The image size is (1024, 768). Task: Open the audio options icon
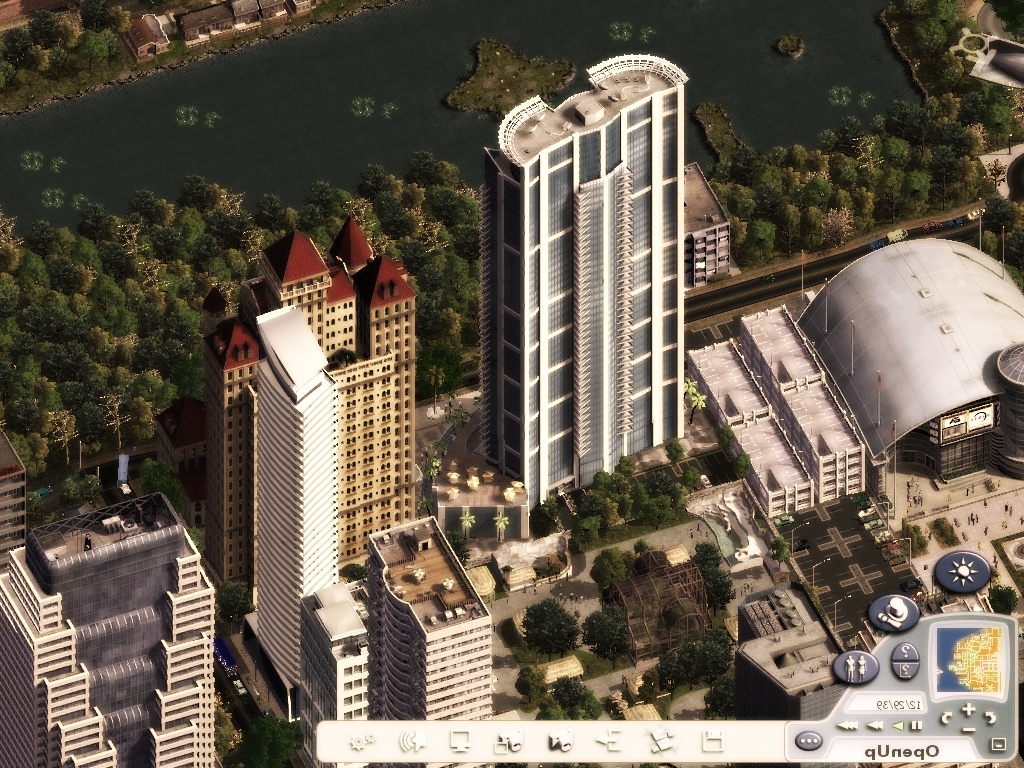click(x=410, y=742)
